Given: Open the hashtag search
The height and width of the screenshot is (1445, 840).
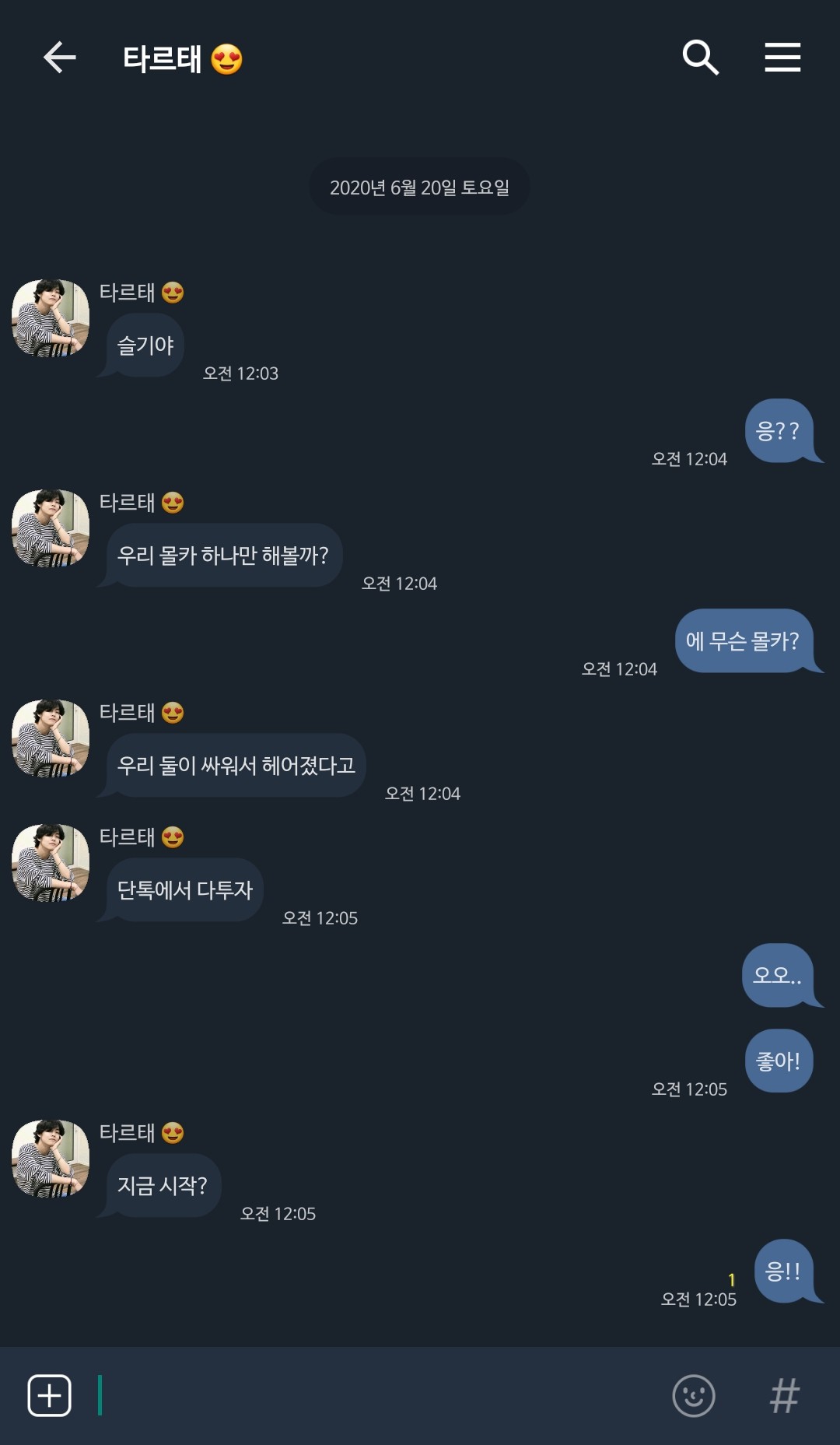Looking at the screenshot, I should pyautogui.click(x=784, y=1395).
